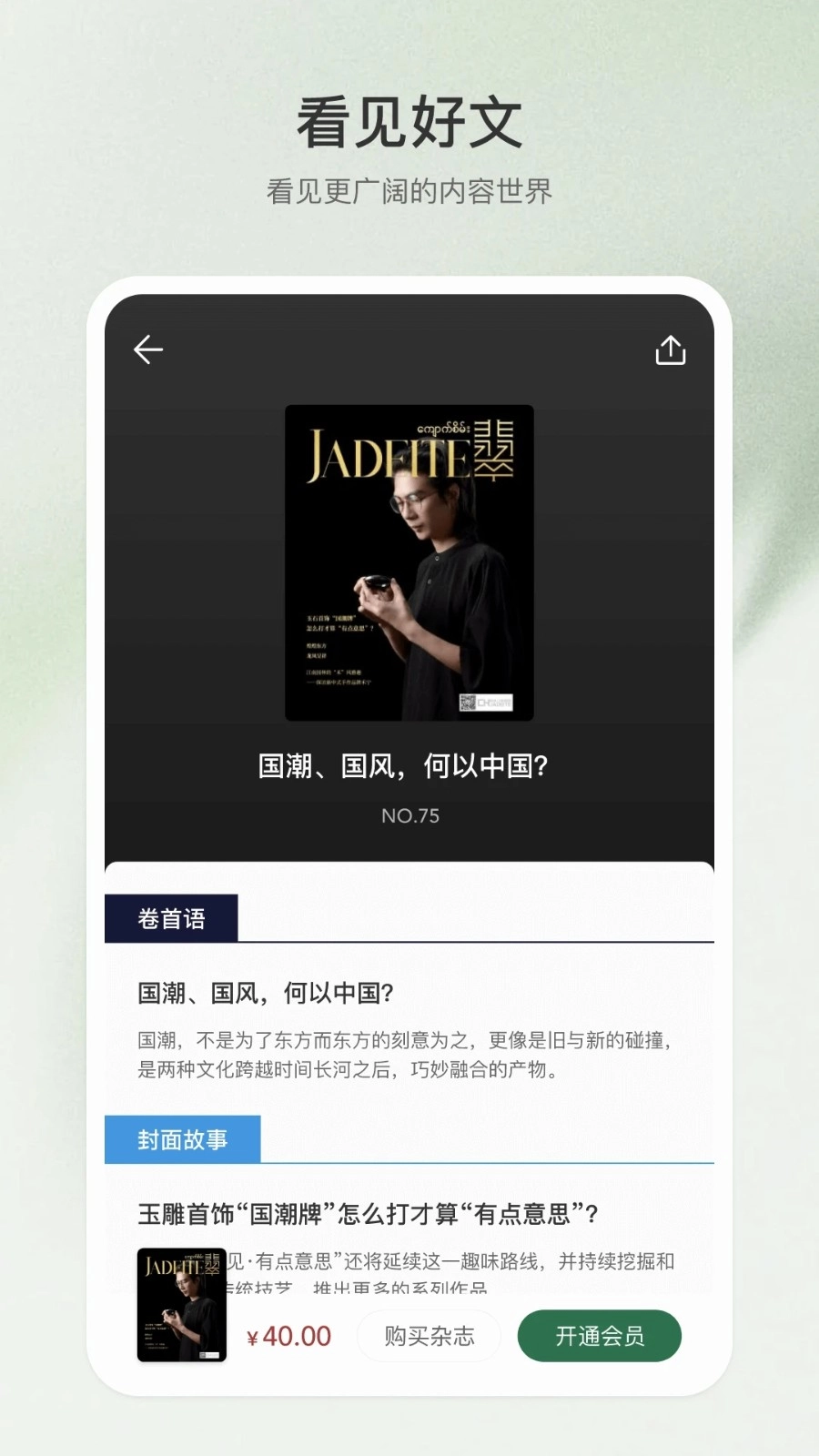Tap the small JADEITE thumbnail beside the price
819x1456 pixels.
[x=180, y=1306]
